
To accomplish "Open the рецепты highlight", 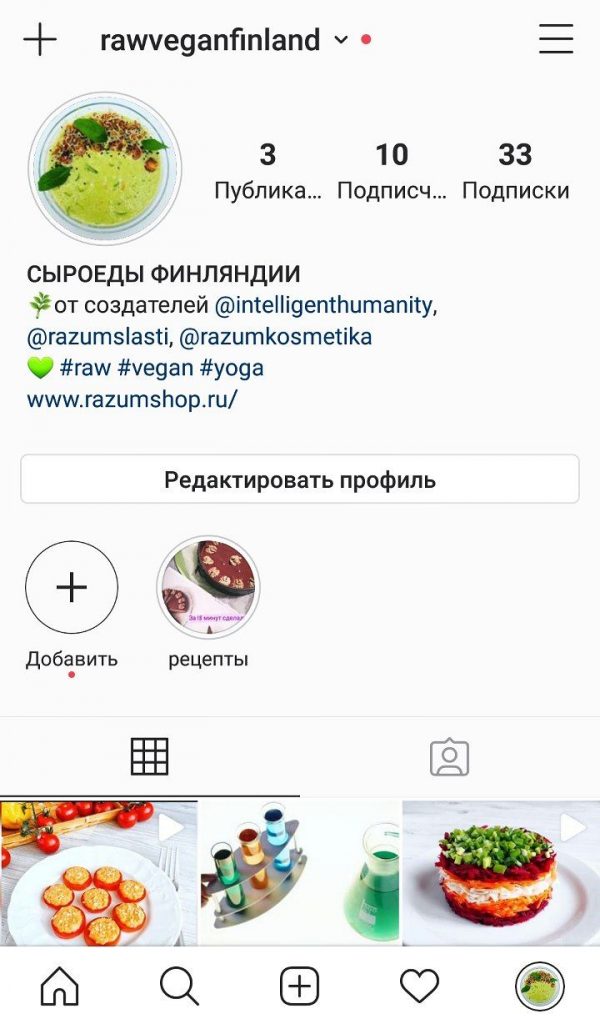I will point(209,588).
